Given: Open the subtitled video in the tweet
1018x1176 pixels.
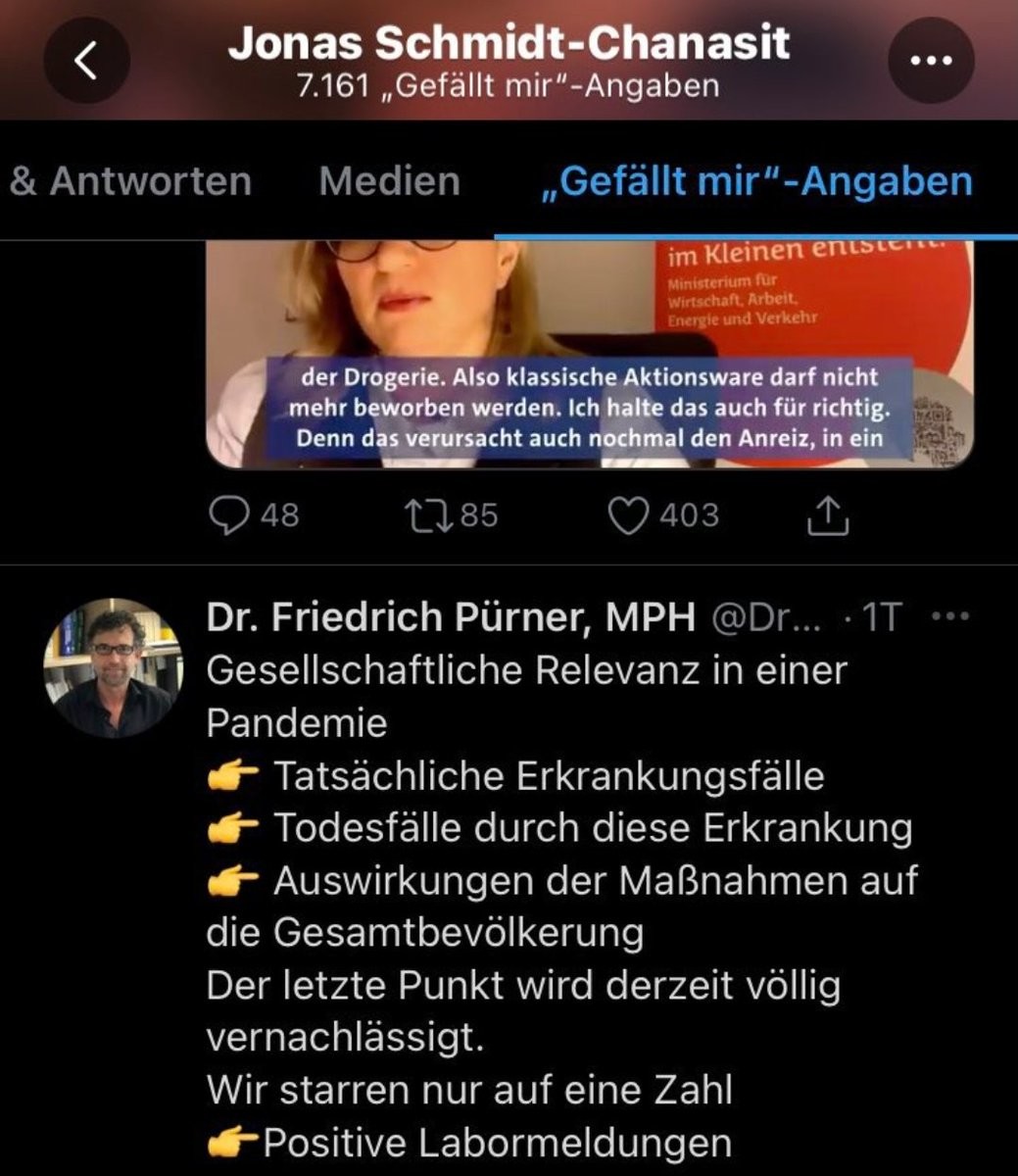Looking at the screenshot, I should click(x=590, y=353).
